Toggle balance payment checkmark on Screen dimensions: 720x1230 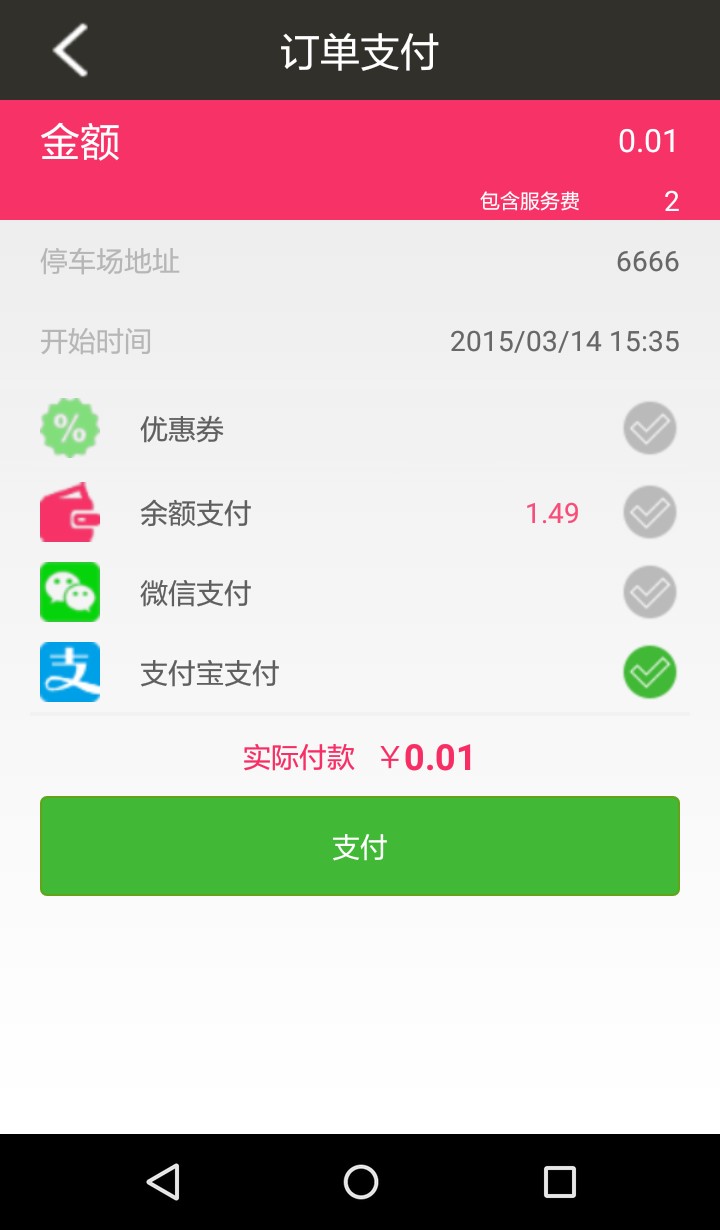(x=649, y=512)
